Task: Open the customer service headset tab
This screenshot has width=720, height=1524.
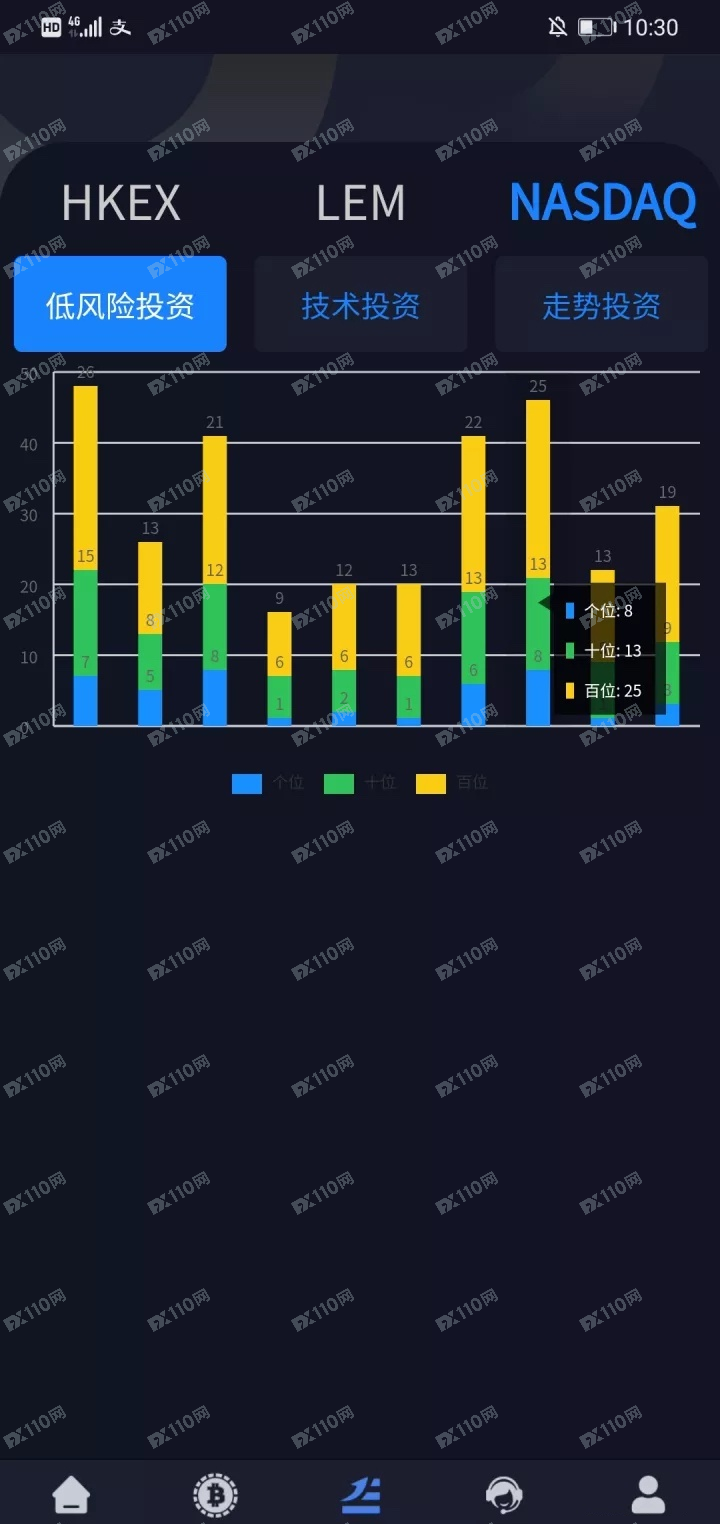Action: (x=504, y=1495)
